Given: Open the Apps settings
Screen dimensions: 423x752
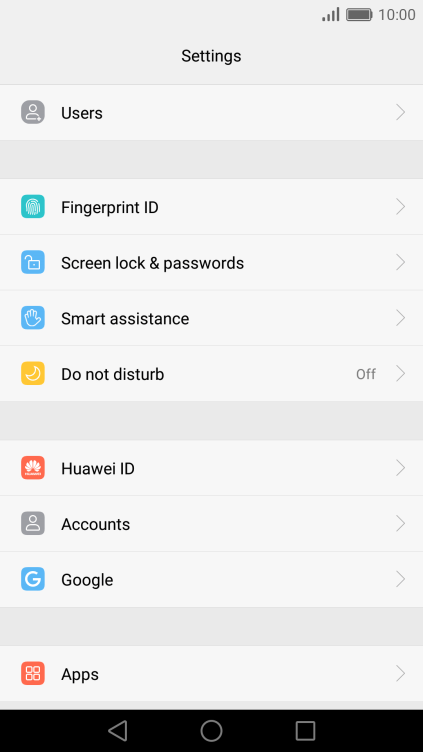Looking at the screenshot, I should point(212,674).
